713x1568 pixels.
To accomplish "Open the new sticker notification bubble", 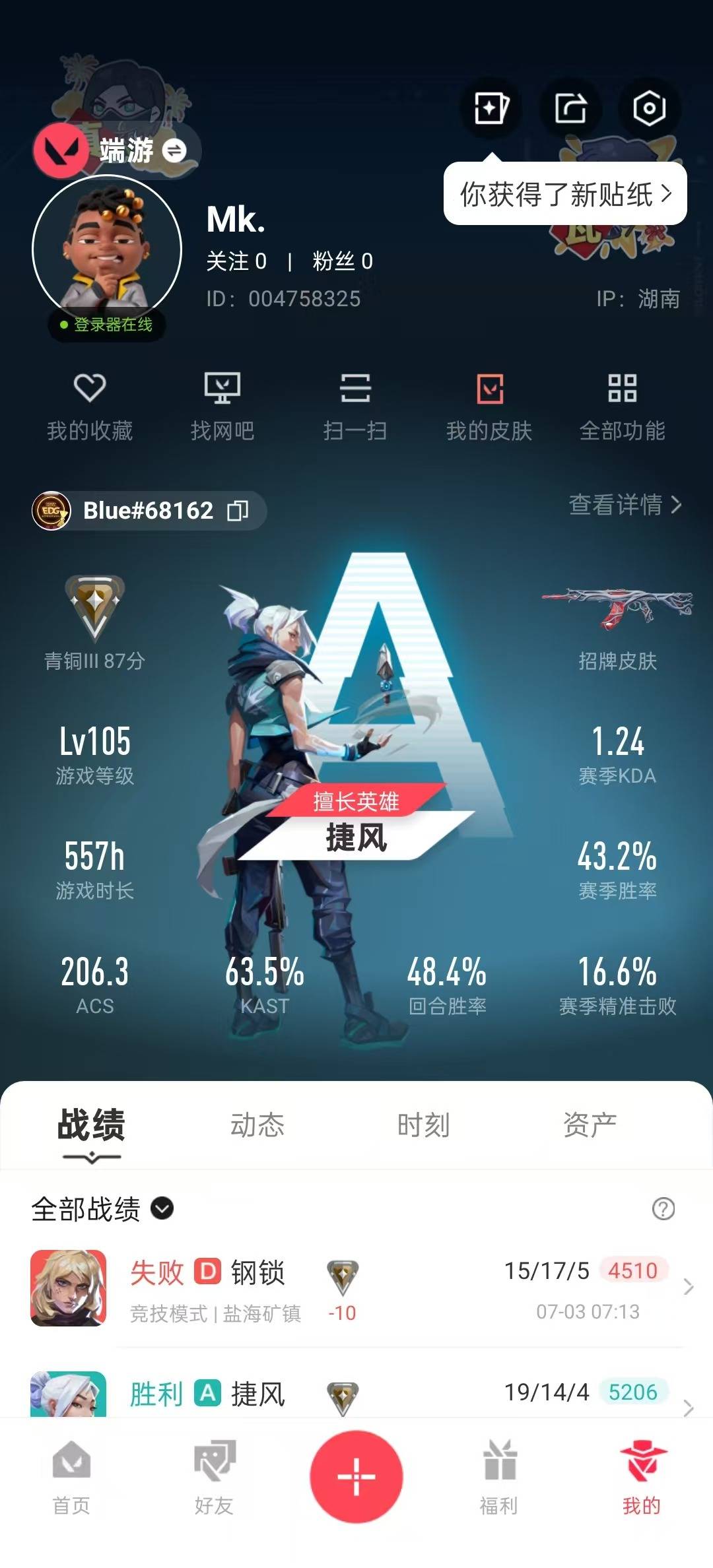I will click(x=565, y=194).
